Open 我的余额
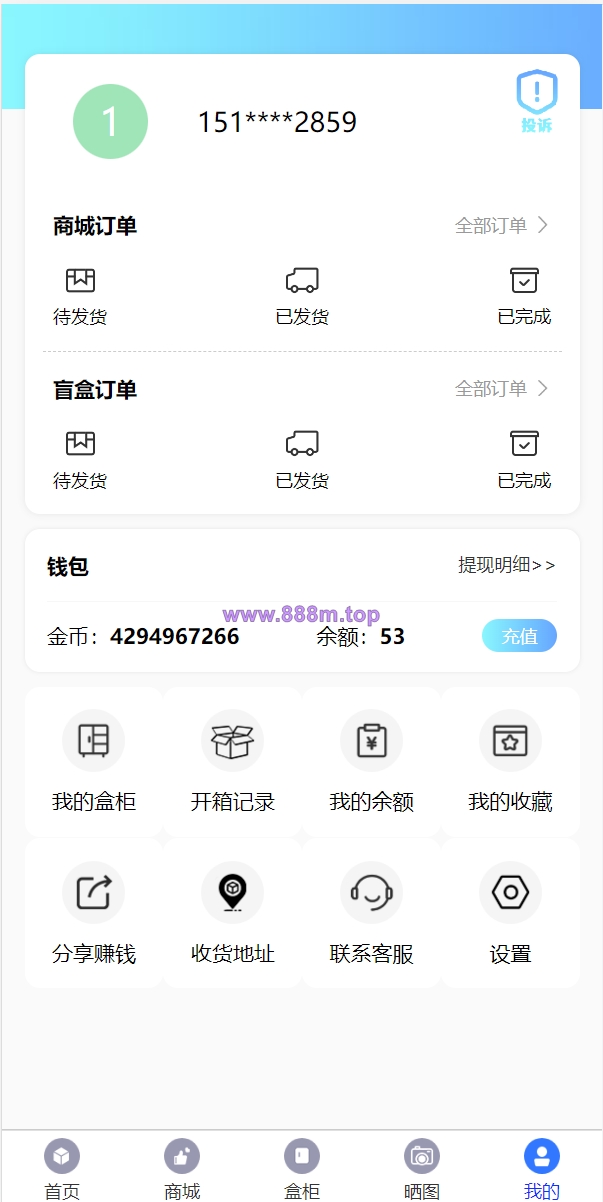The width and height of the screenshot is (603, 1202). 372,762
